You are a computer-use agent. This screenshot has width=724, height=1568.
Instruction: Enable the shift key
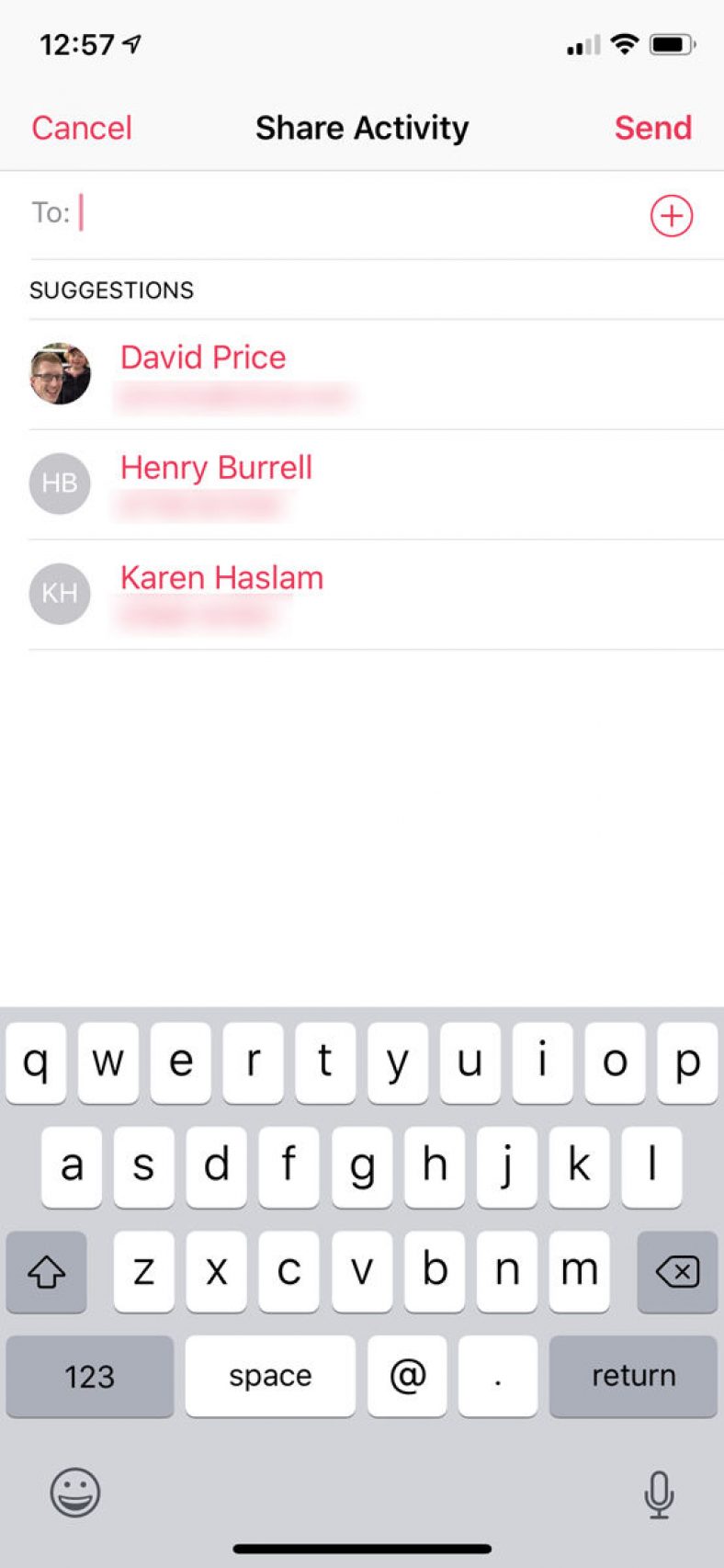46,1272
